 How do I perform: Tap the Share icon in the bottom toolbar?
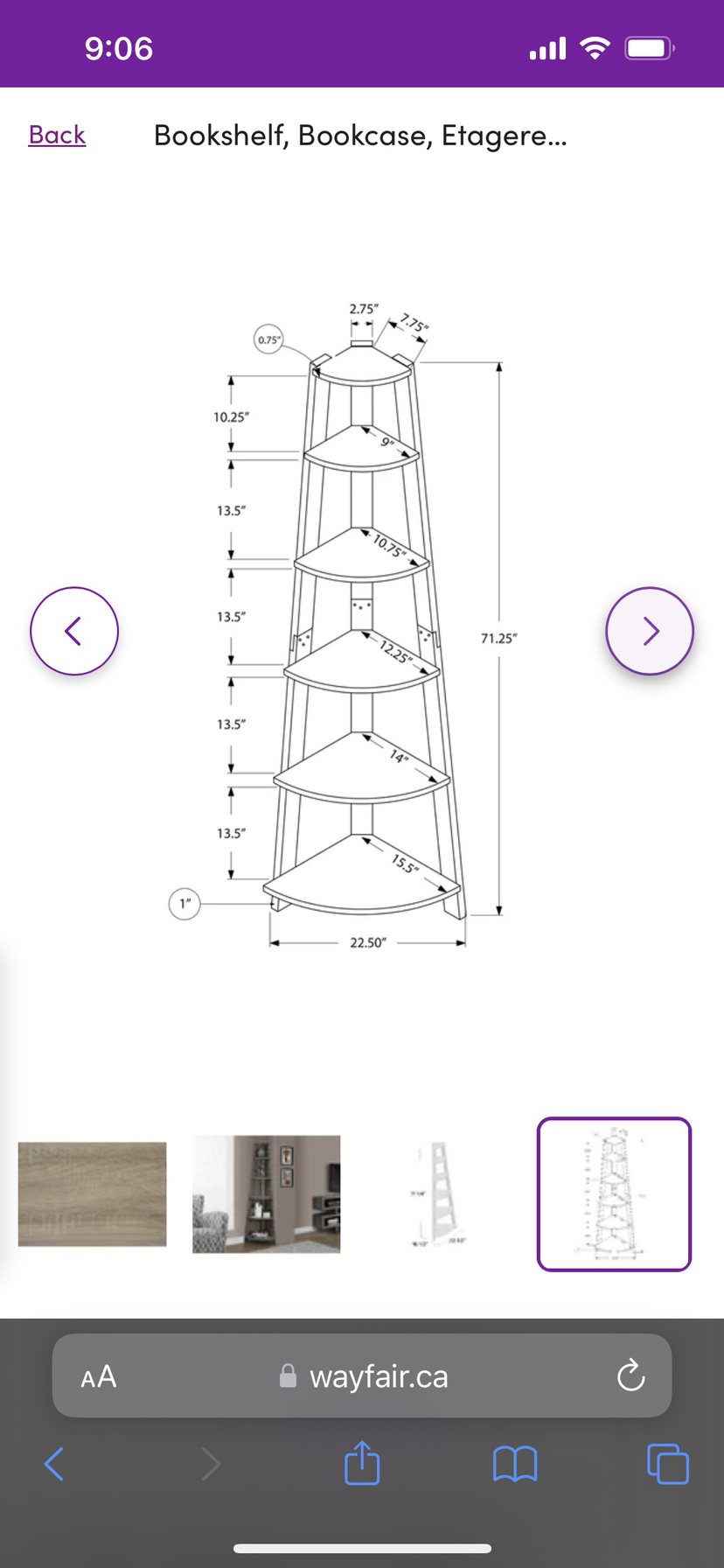(x=362, y=1463)
